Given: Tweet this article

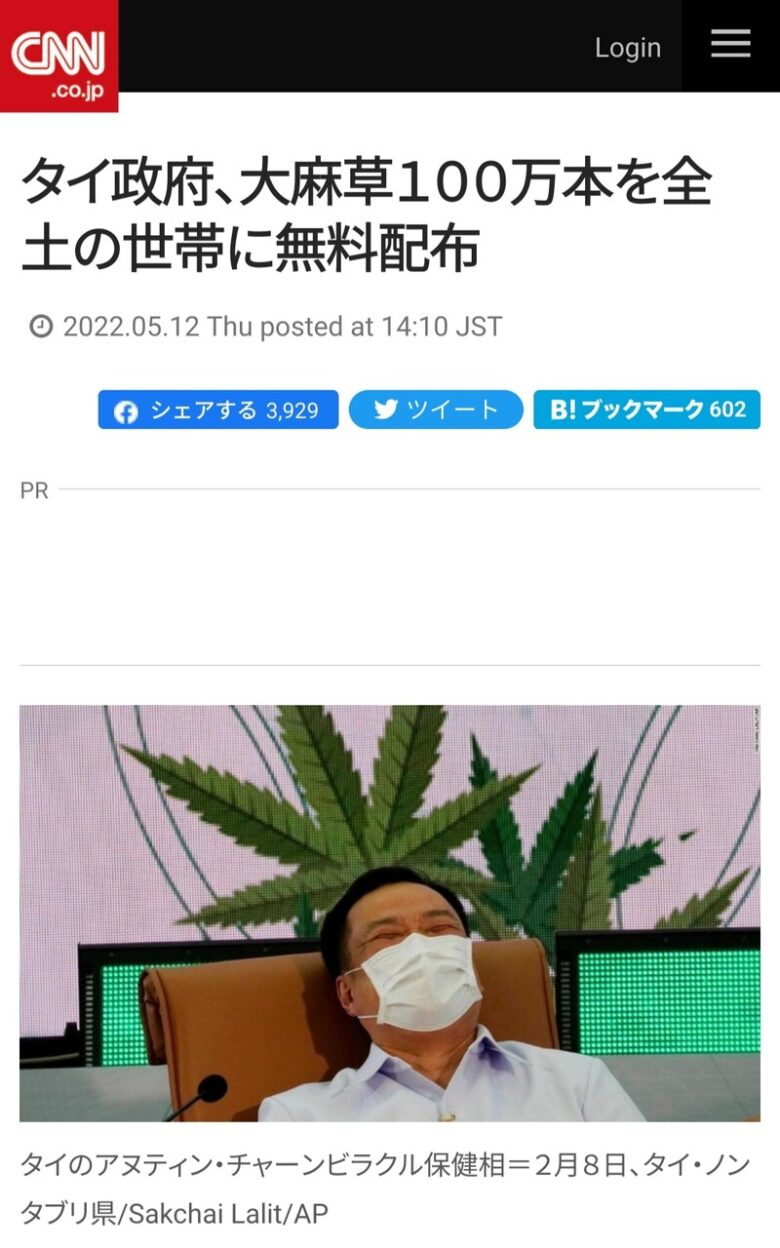Looking at the screenshot, I should point(436,410).
